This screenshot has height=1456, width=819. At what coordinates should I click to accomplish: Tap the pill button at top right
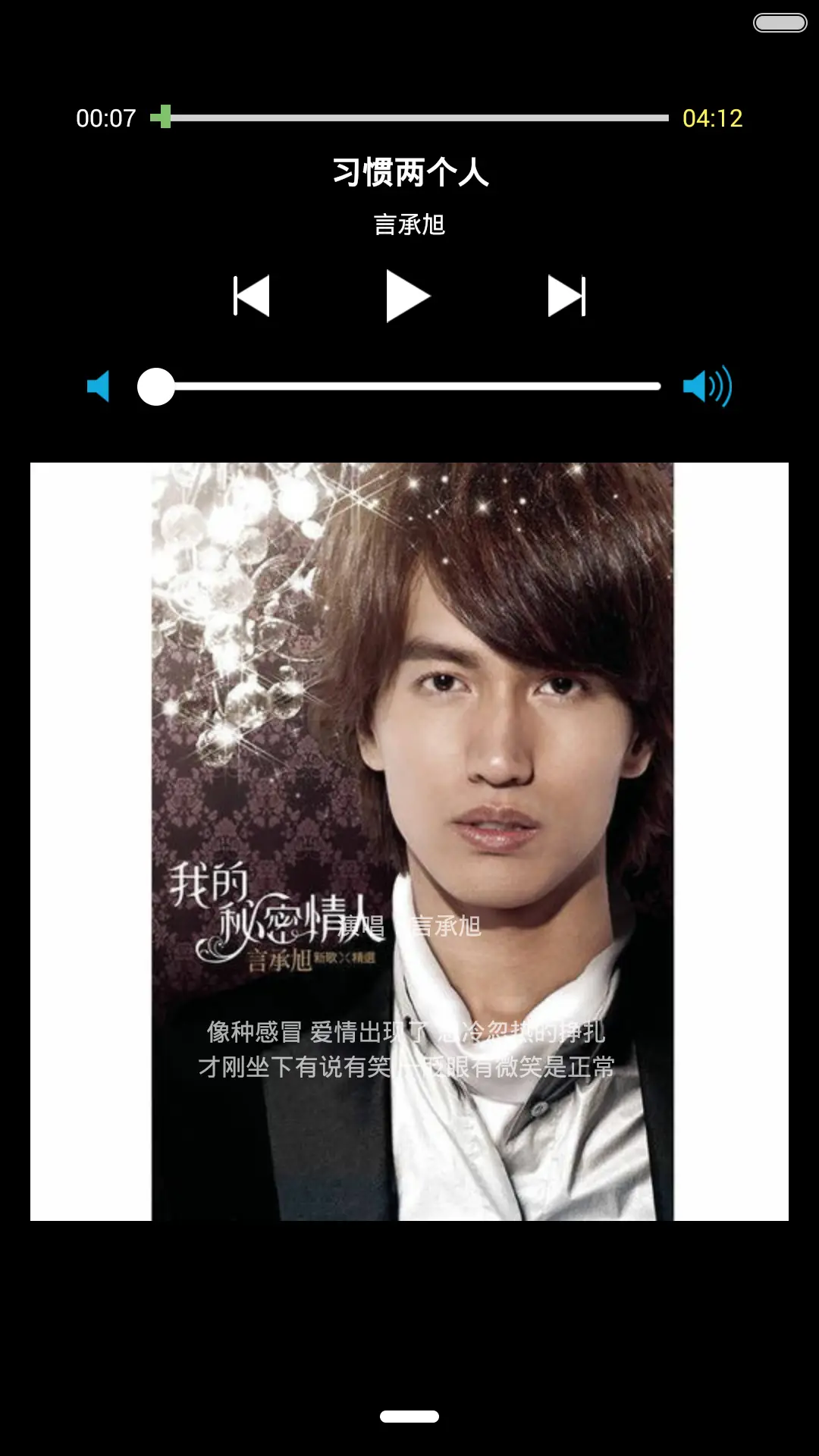click(780, 23)
